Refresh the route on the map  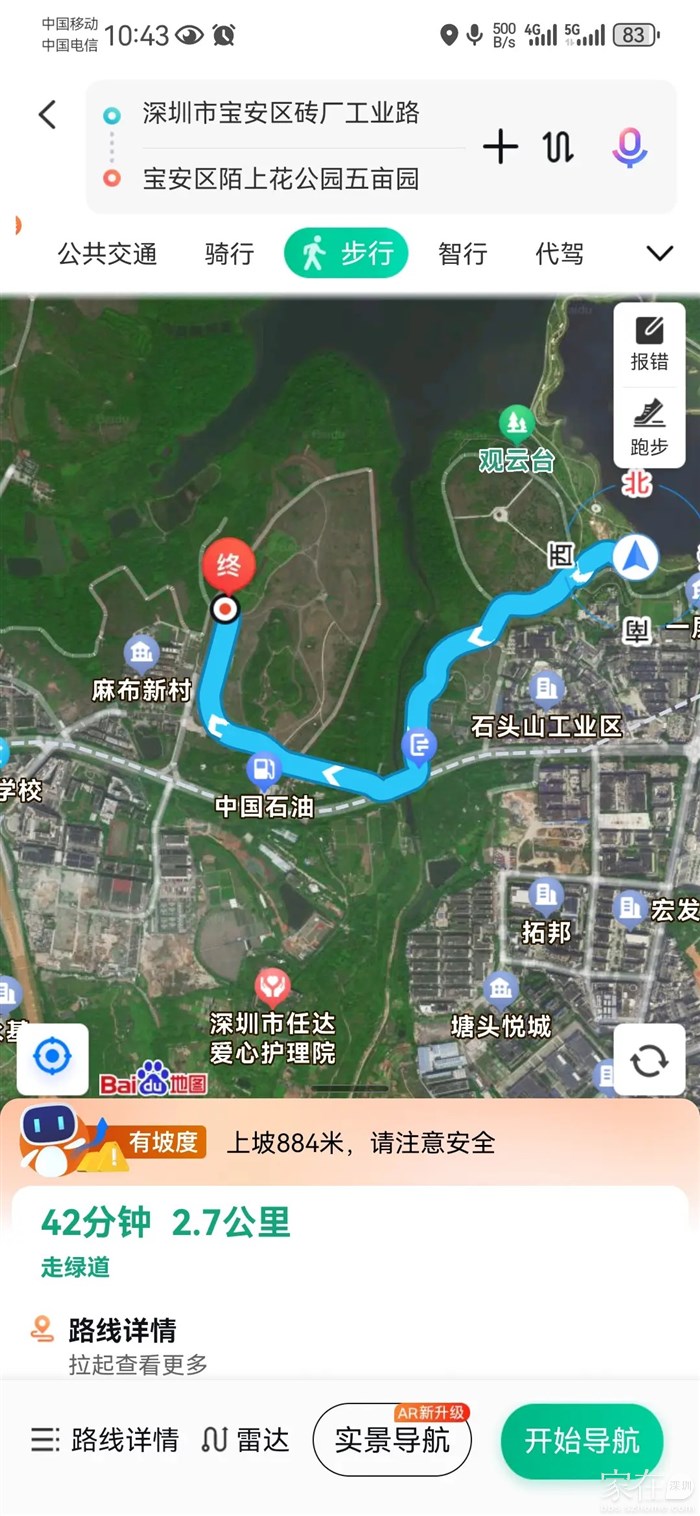tap(649, 1060)
